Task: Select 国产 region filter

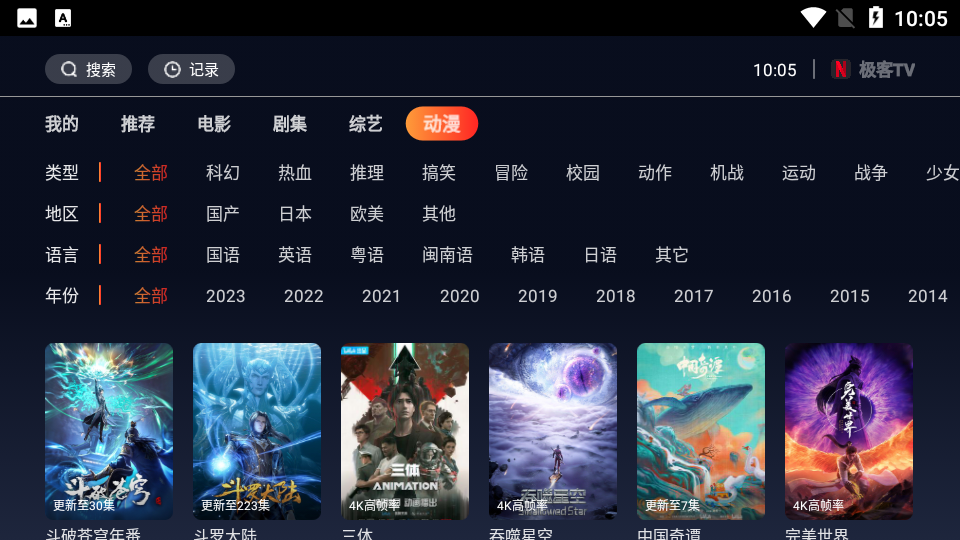Action: (223, 214)
